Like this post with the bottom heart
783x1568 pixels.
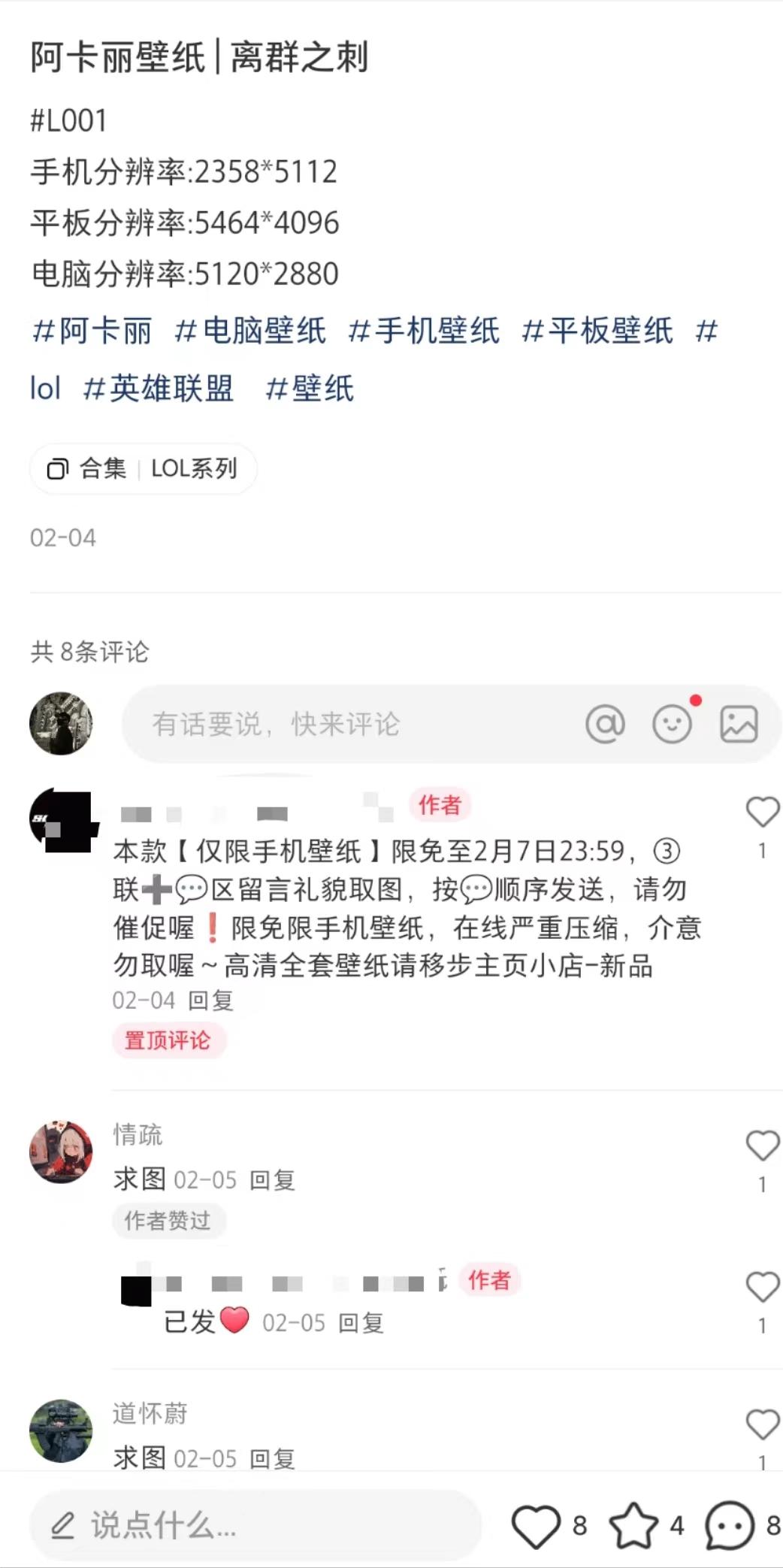click(x=536, y=1526)
